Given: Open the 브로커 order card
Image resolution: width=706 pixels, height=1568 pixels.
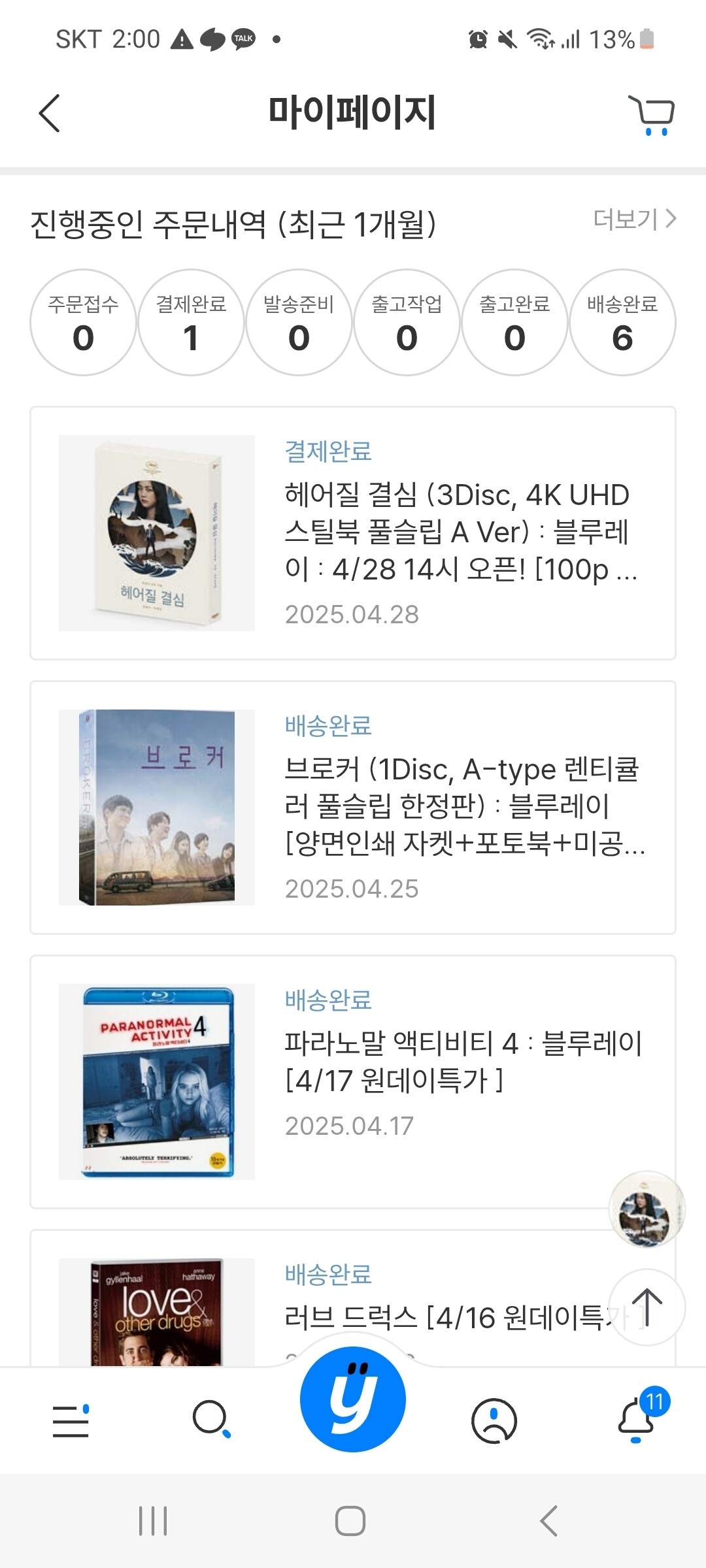Looking at the screenshot, I should pyautogui.click(x=353, y=808).
